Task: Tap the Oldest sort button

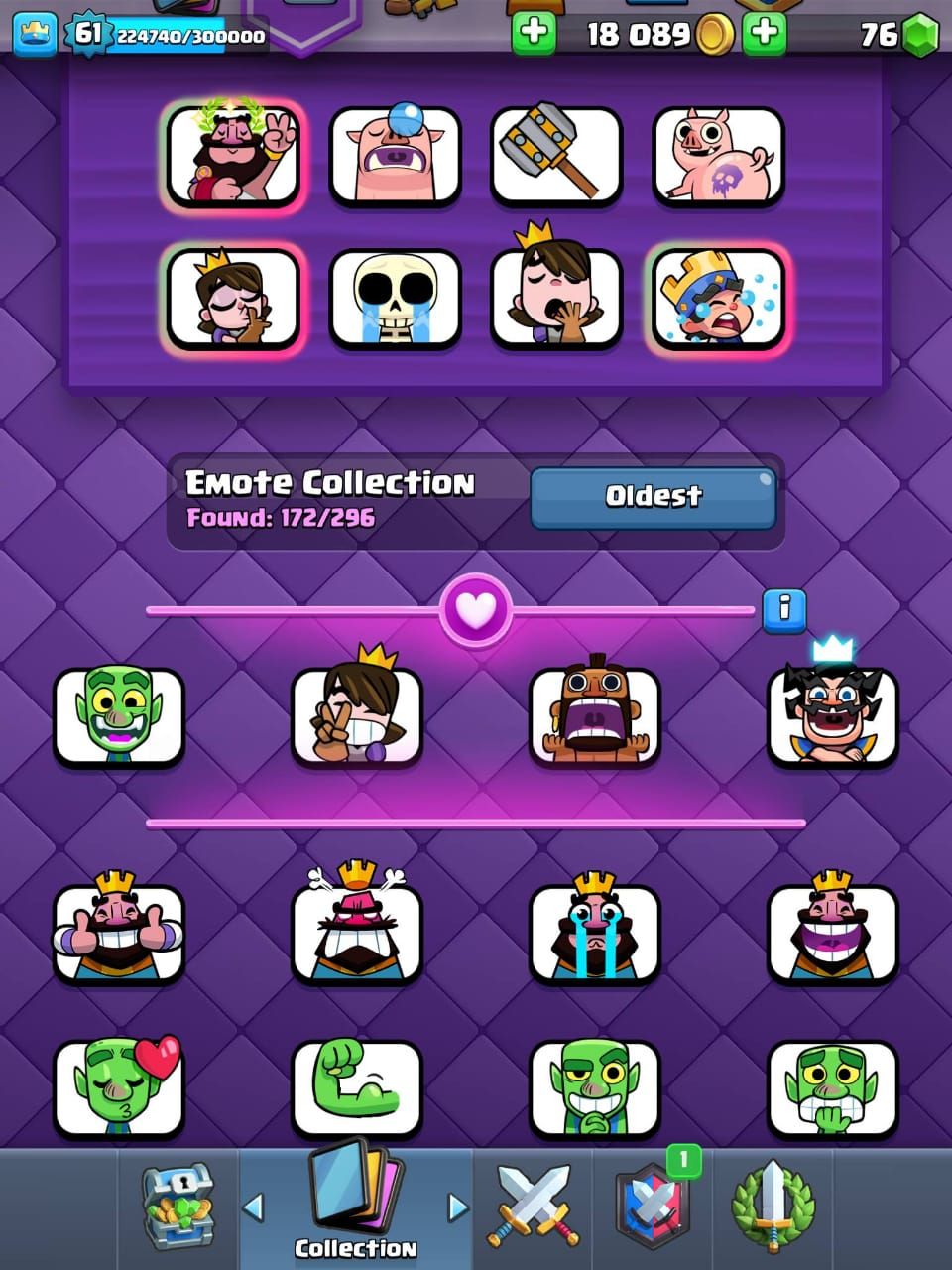Action: tap(653, 496)
